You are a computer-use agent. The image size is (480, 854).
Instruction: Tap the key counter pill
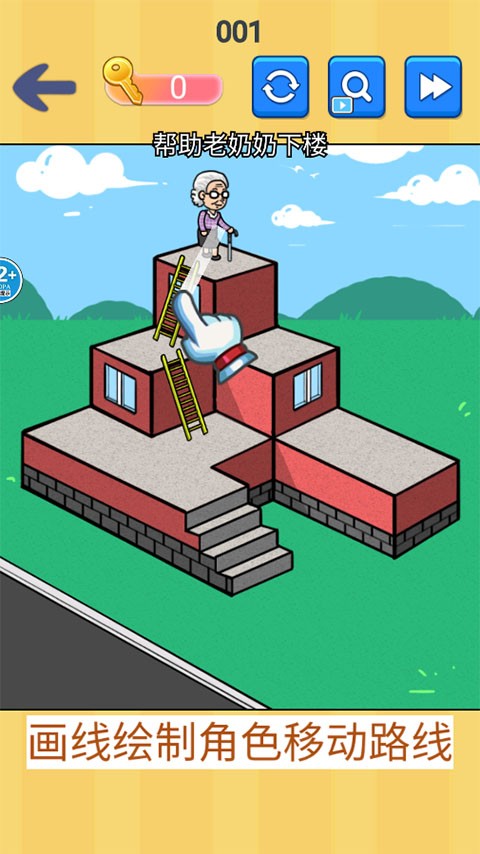[163, 87]
